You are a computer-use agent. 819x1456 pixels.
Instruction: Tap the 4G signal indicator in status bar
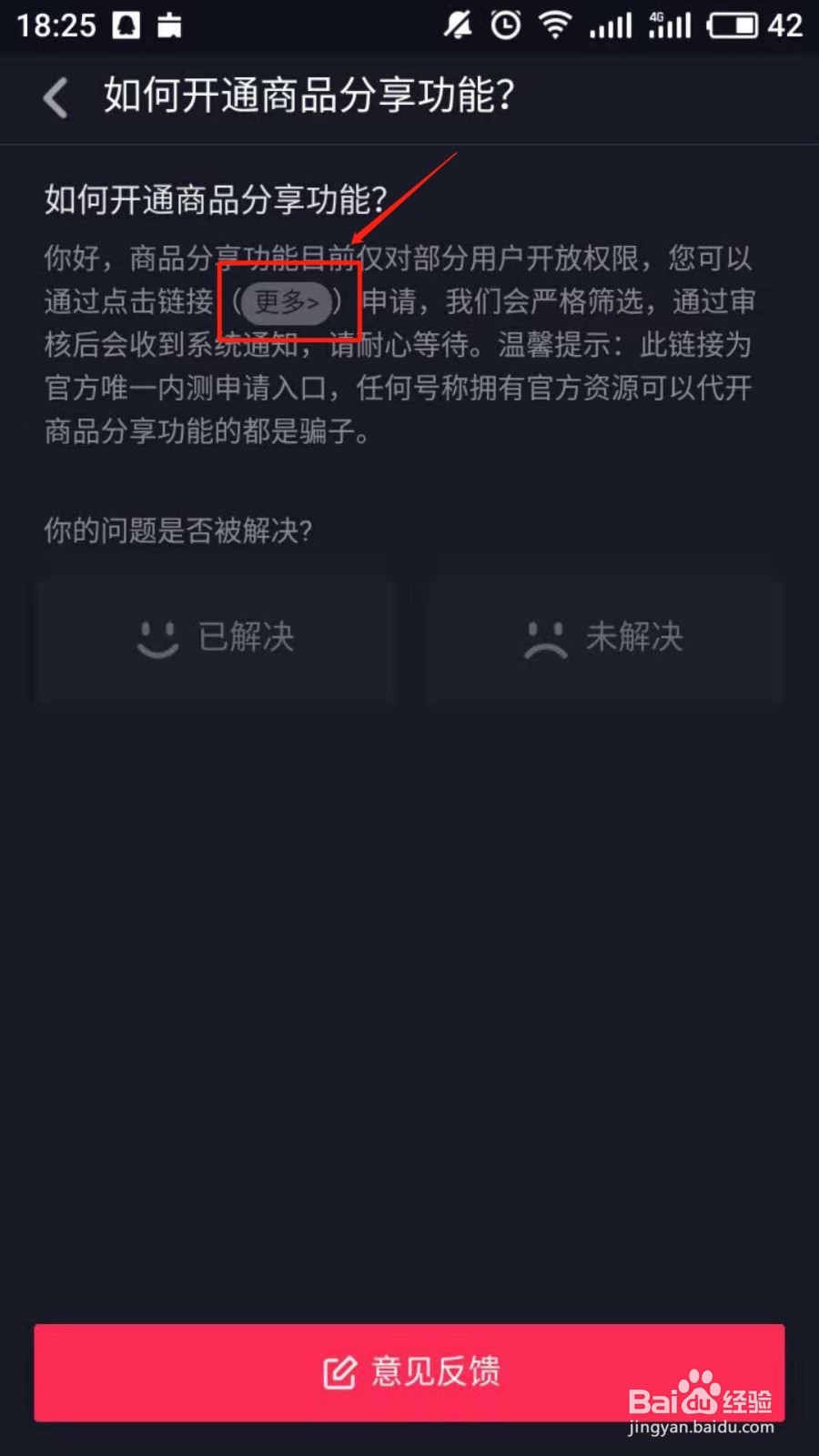pos(669,25)
